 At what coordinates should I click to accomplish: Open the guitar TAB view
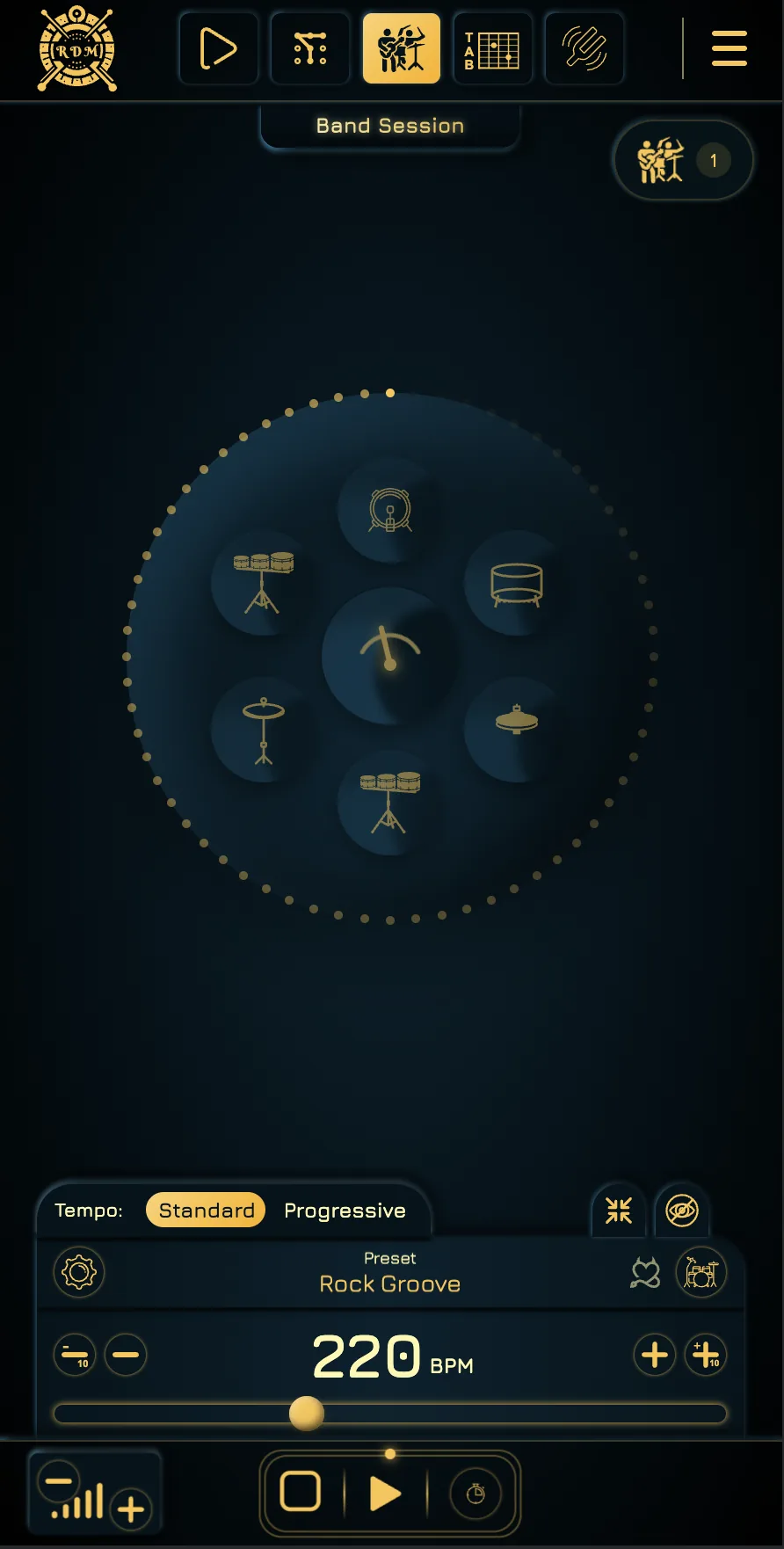pos(493,48)
